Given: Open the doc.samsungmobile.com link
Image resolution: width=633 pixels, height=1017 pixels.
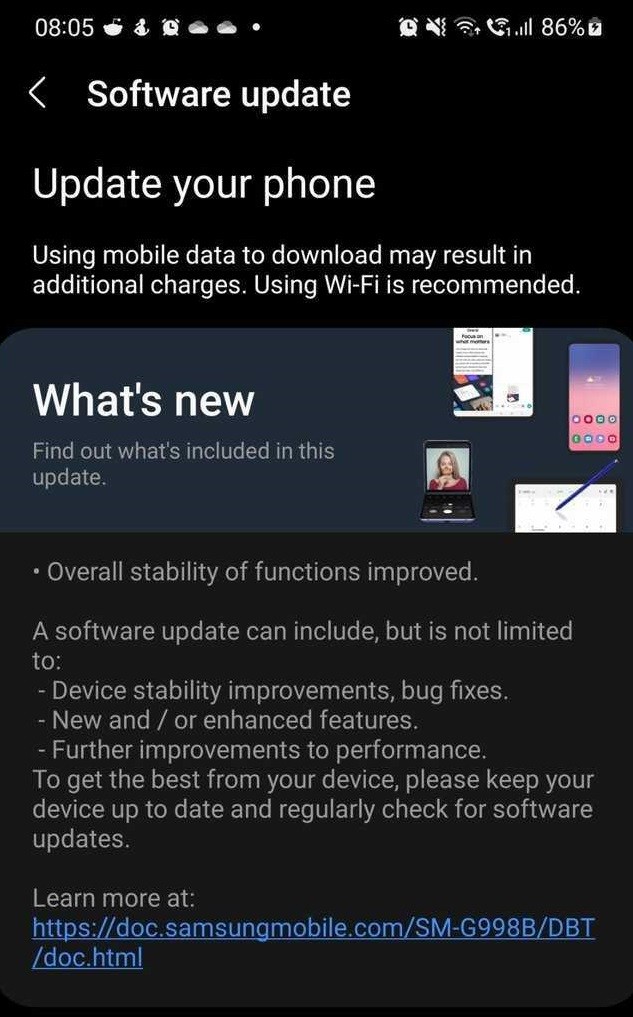Looking at the screenshot, I should (x=313, y=927).
